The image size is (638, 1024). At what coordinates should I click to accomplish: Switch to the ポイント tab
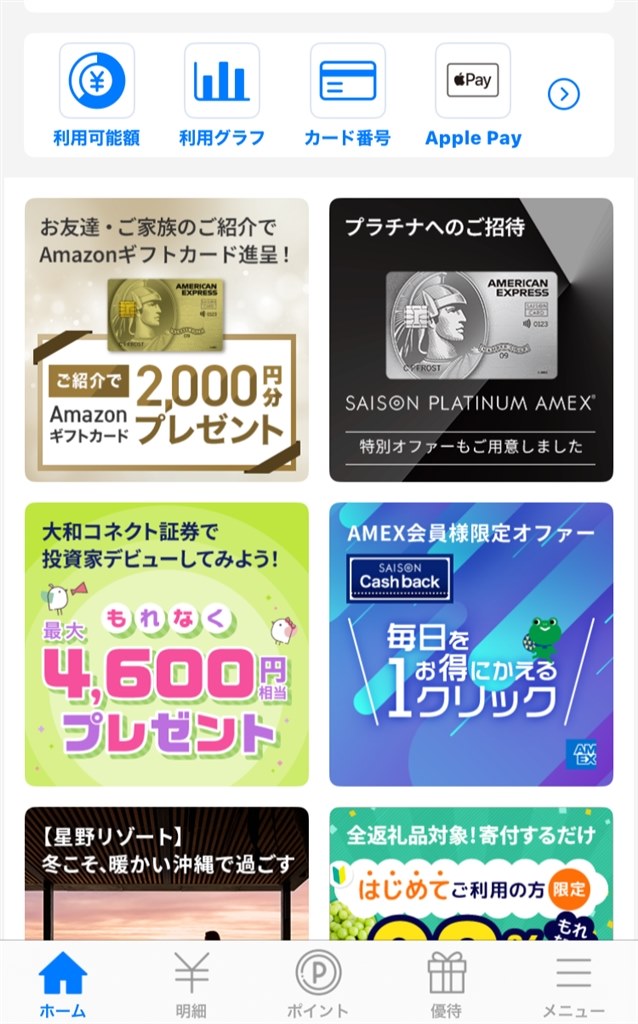(318, 984)
